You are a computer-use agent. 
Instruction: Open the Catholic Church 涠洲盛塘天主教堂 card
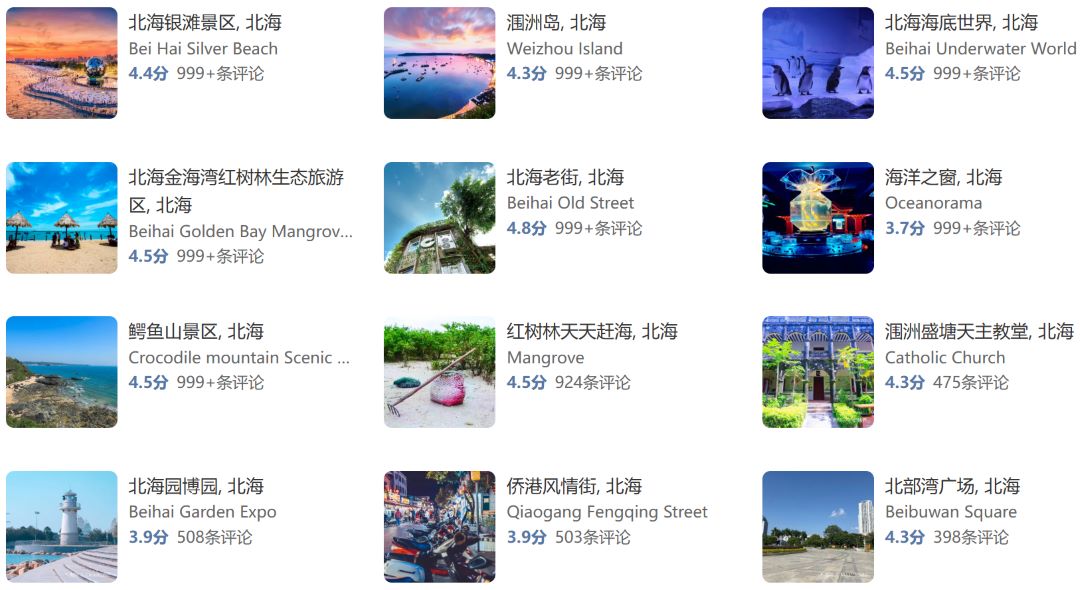(x=978, y=332)
